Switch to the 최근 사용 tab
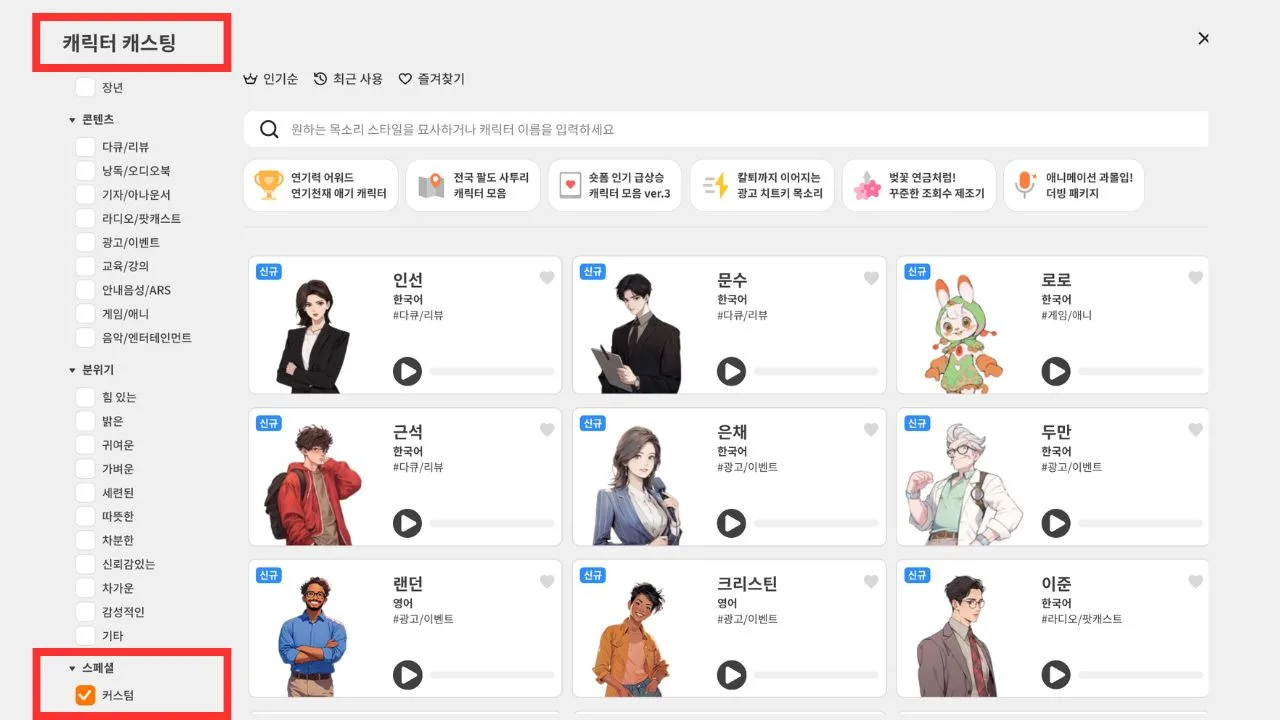The width and height of the screenshot is (1280, 720). point(348,79)
